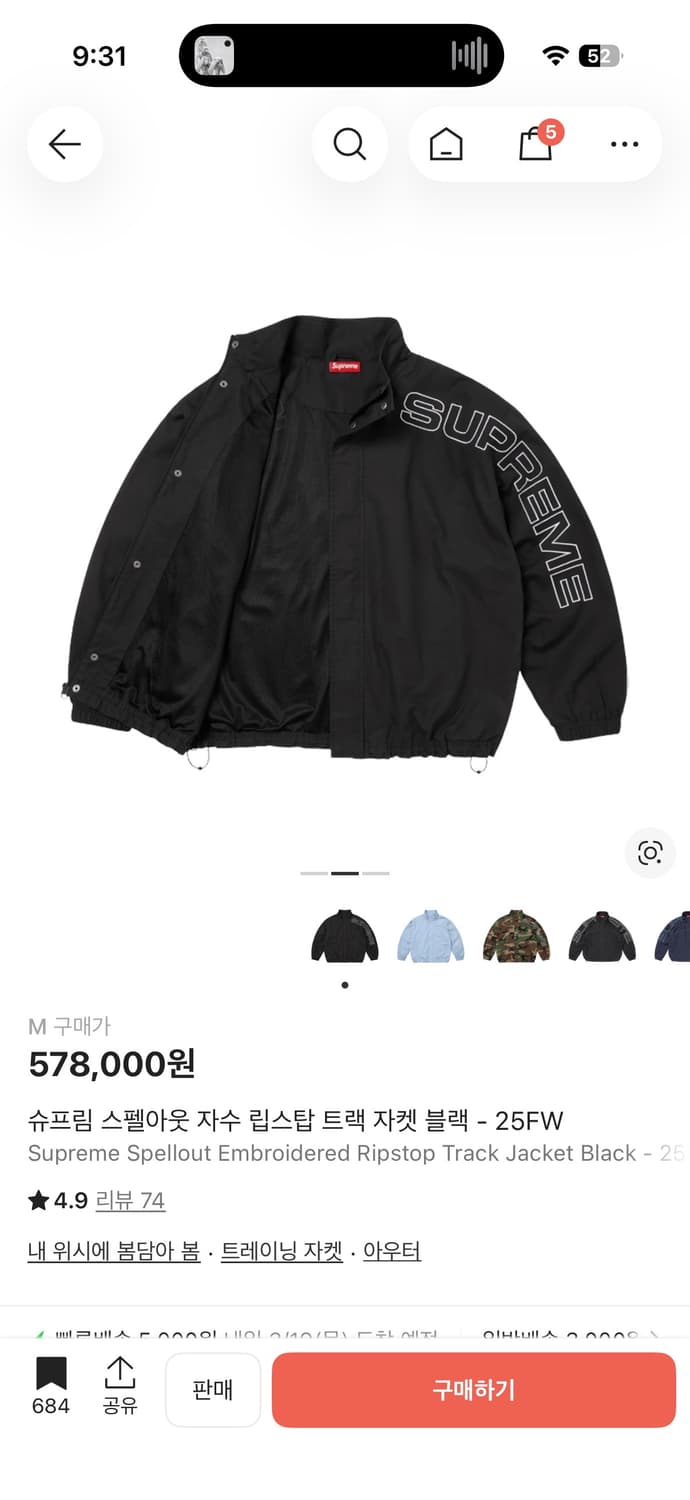The image size is (690, 1500).
Task: Go back using the arrow button
Action: pyautogui.click(x=65, y=145)
